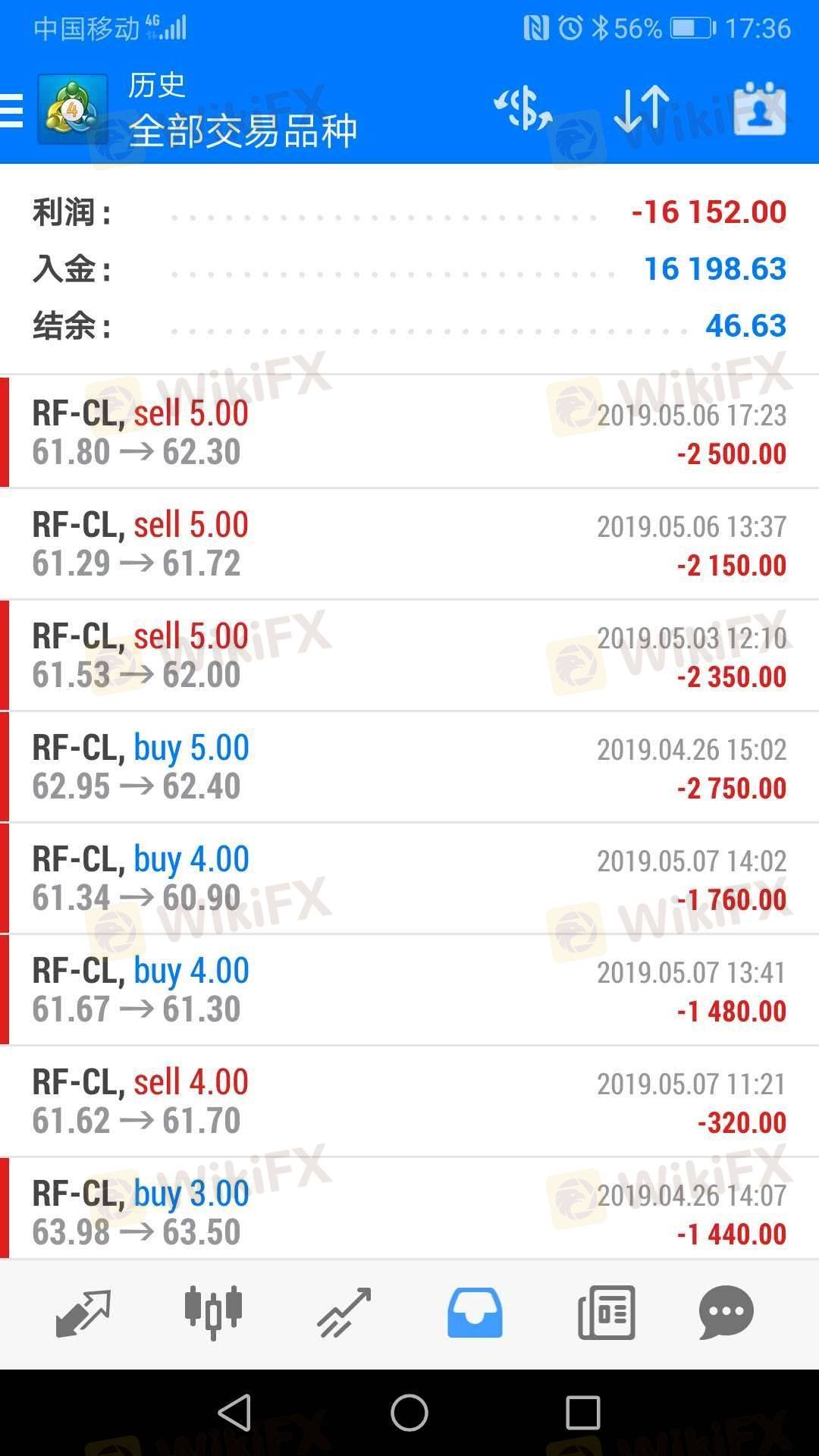This screenshot has width=819, height=1456.
Task: Open the buy 3.00 trade from 2019.04.26 14:07
Action: coord(409,1211)
